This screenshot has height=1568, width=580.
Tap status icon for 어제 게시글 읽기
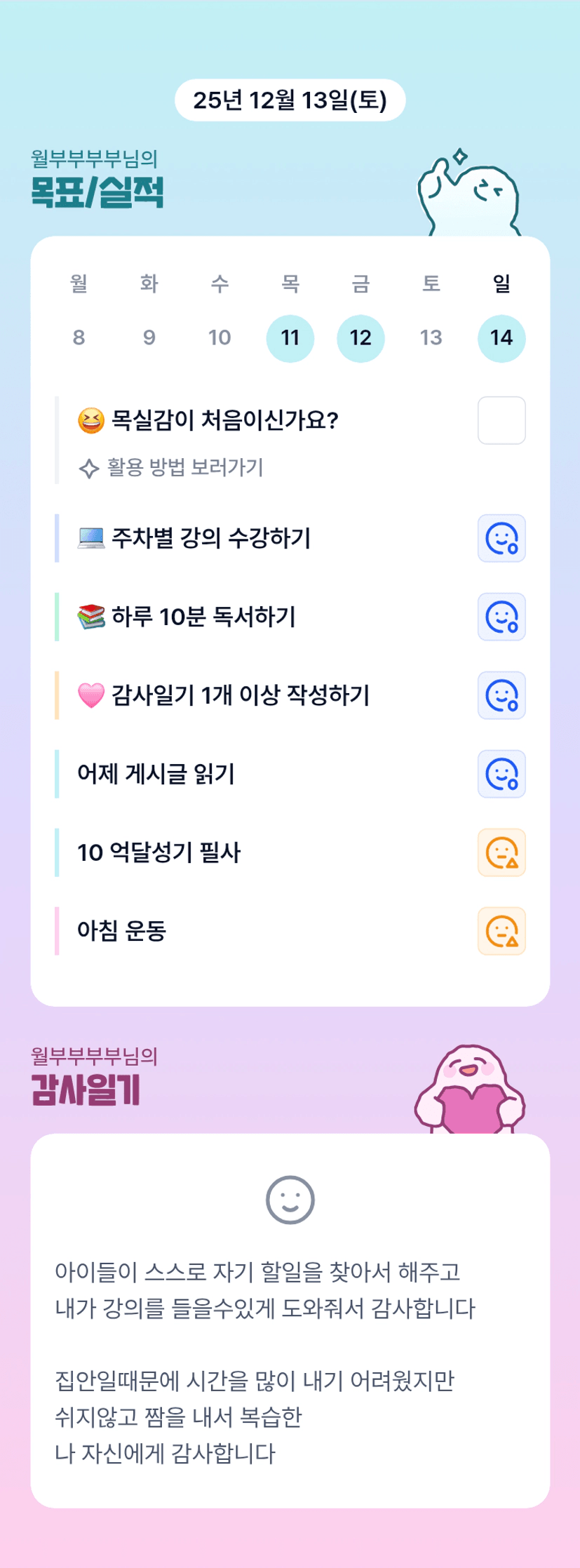click(501, 774)
